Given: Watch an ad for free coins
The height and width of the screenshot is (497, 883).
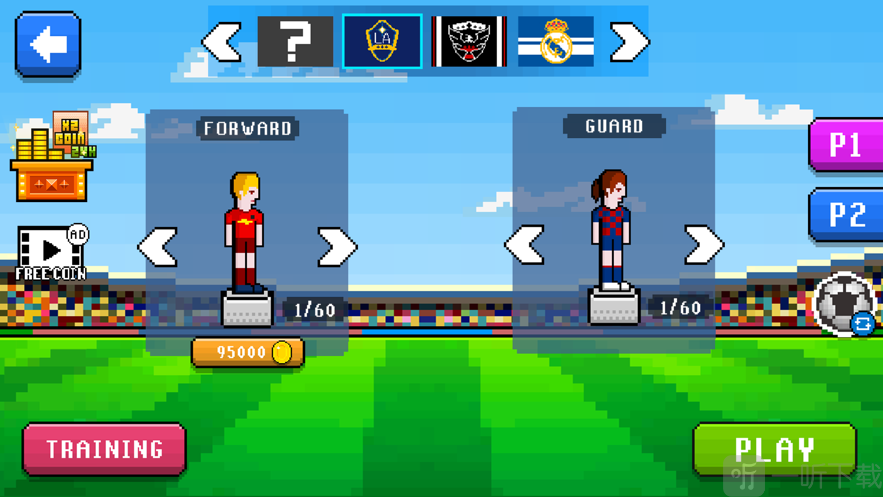Looking at the screenshot, I should pyautogui.click(x=51, y=253).
